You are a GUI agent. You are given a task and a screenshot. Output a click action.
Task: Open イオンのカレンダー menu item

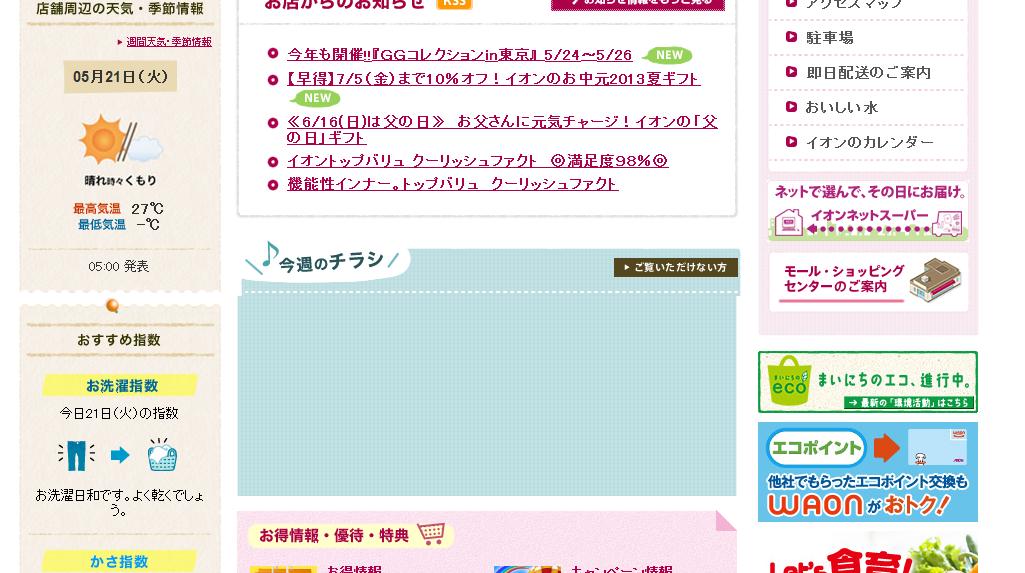(x=869, y=143)
